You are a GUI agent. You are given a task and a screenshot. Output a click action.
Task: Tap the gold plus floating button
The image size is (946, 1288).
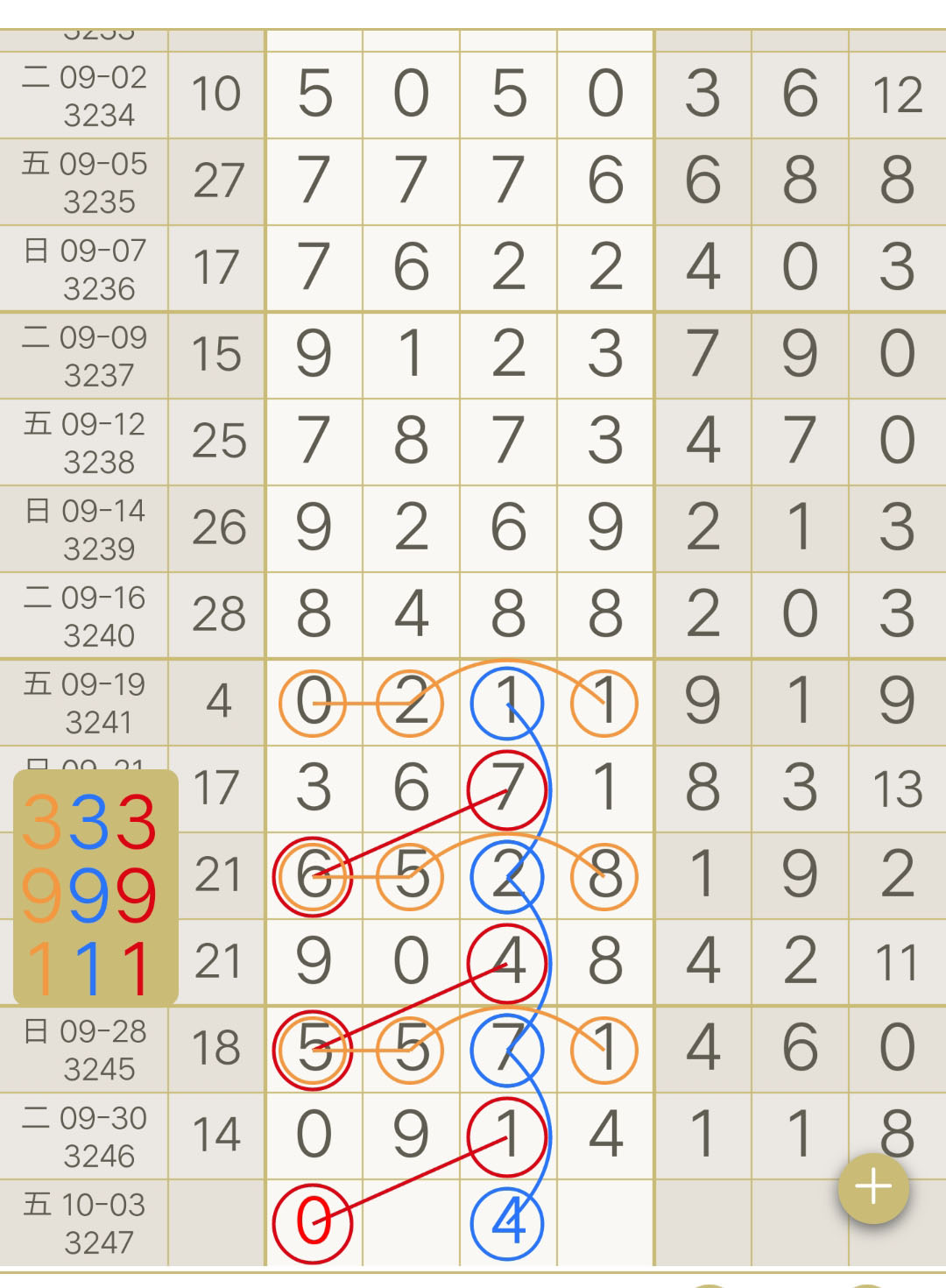(873, 1188)
